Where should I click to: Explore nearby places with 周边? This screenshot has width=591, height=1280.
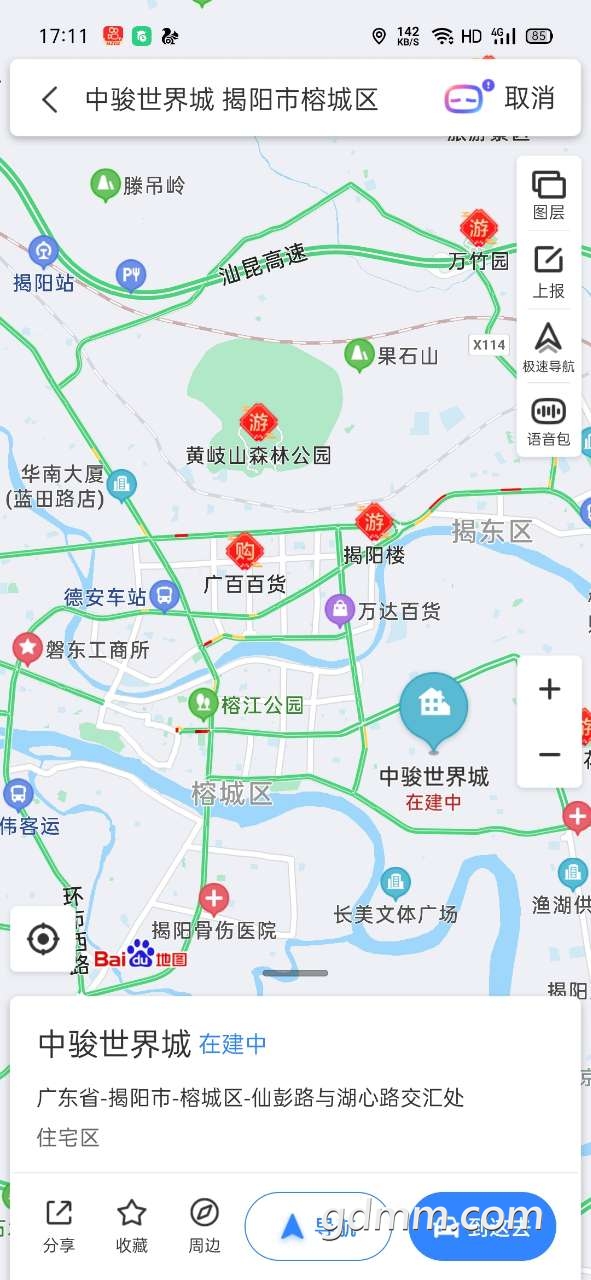click(x=204, y=1226)
